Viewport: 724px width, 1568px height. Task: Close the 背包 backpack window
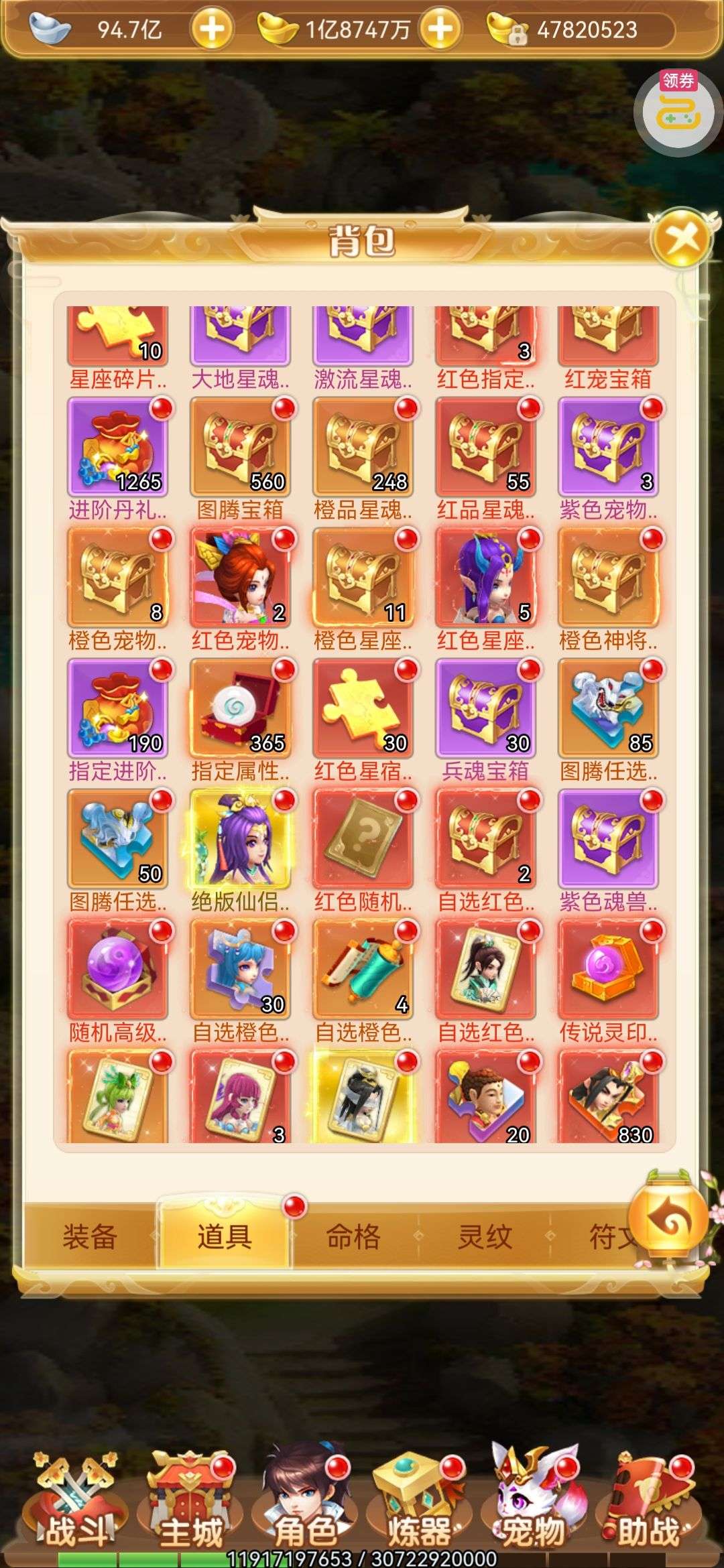(682, 239)
